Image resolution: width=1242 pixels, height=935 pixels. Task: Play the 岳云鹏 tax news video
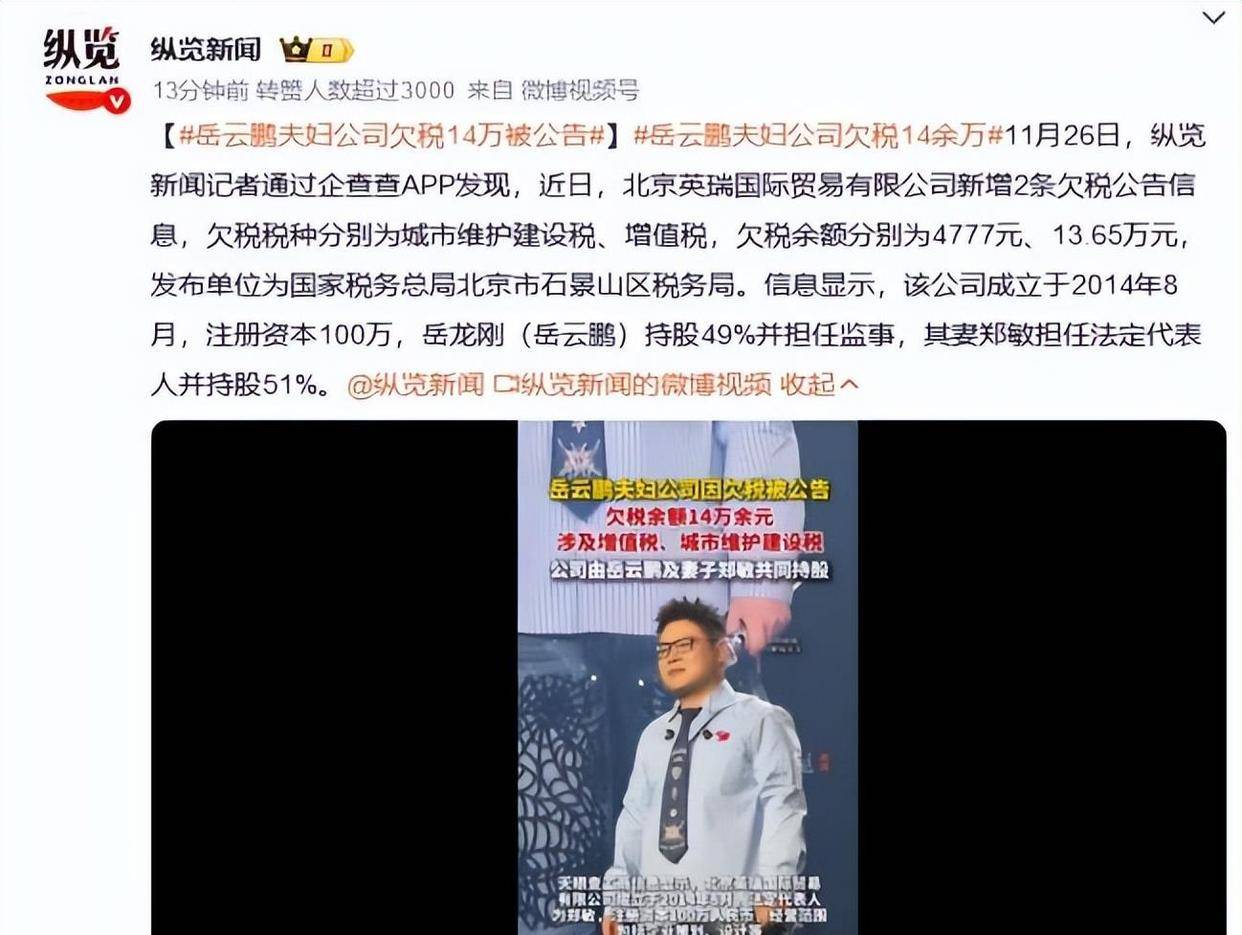(x=687, y=677)
